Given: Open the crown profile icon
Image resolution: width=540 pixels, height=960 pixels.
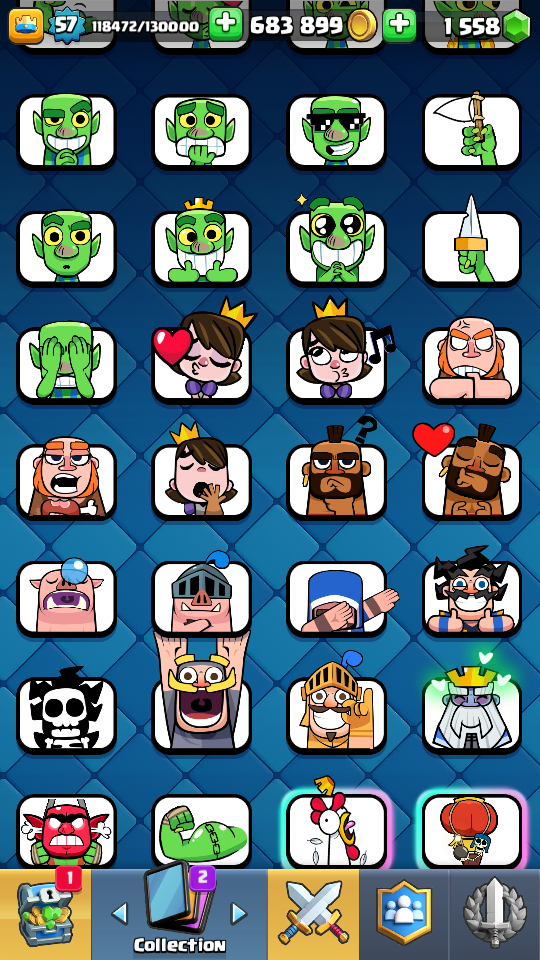Looking at the screenshot, I should click(x=26, y=26).
